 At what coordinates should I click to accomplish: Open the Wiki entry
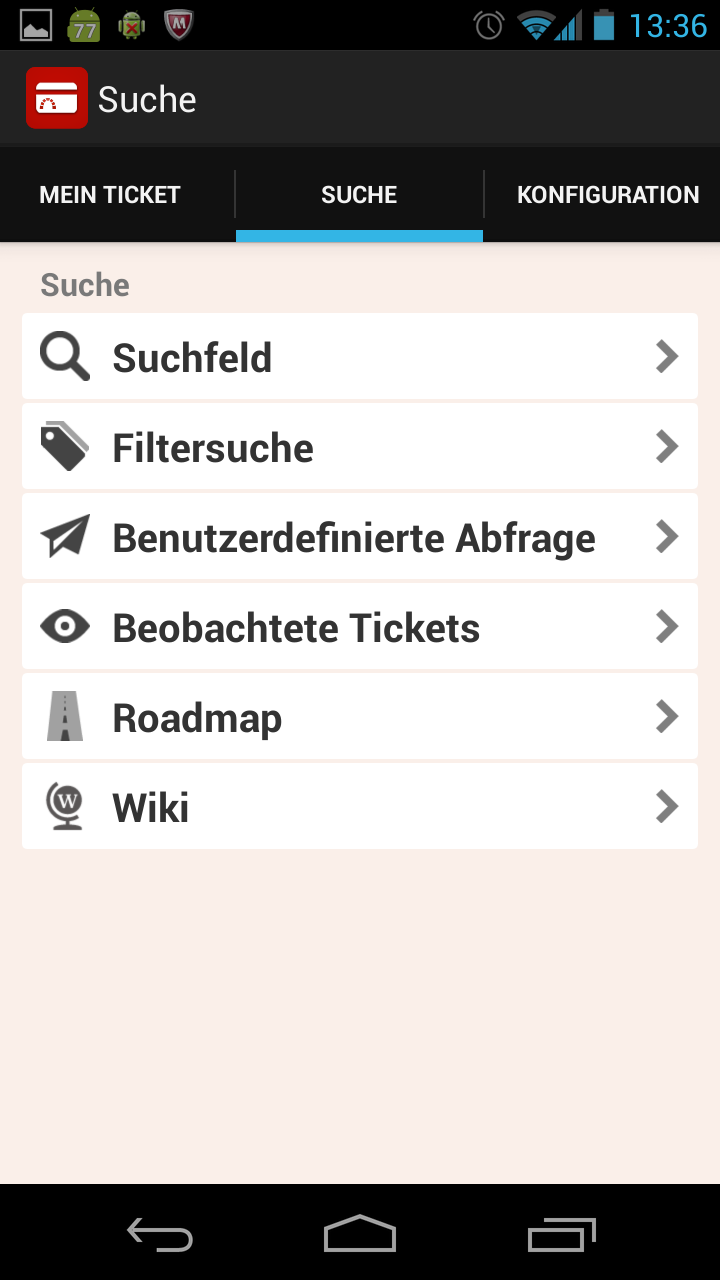[x=360, y=806]
